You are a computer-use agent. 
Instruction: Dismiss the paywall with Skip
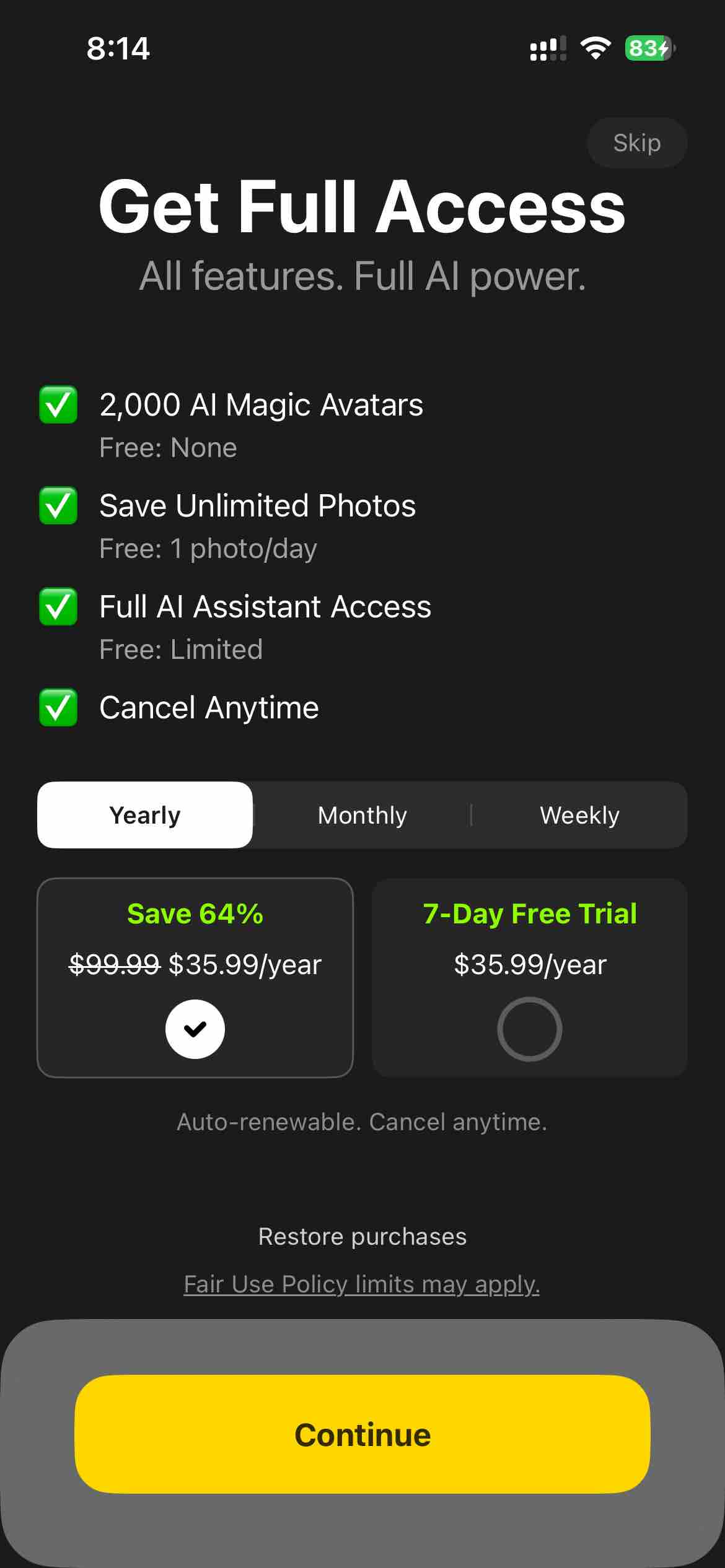coord(636,142)
